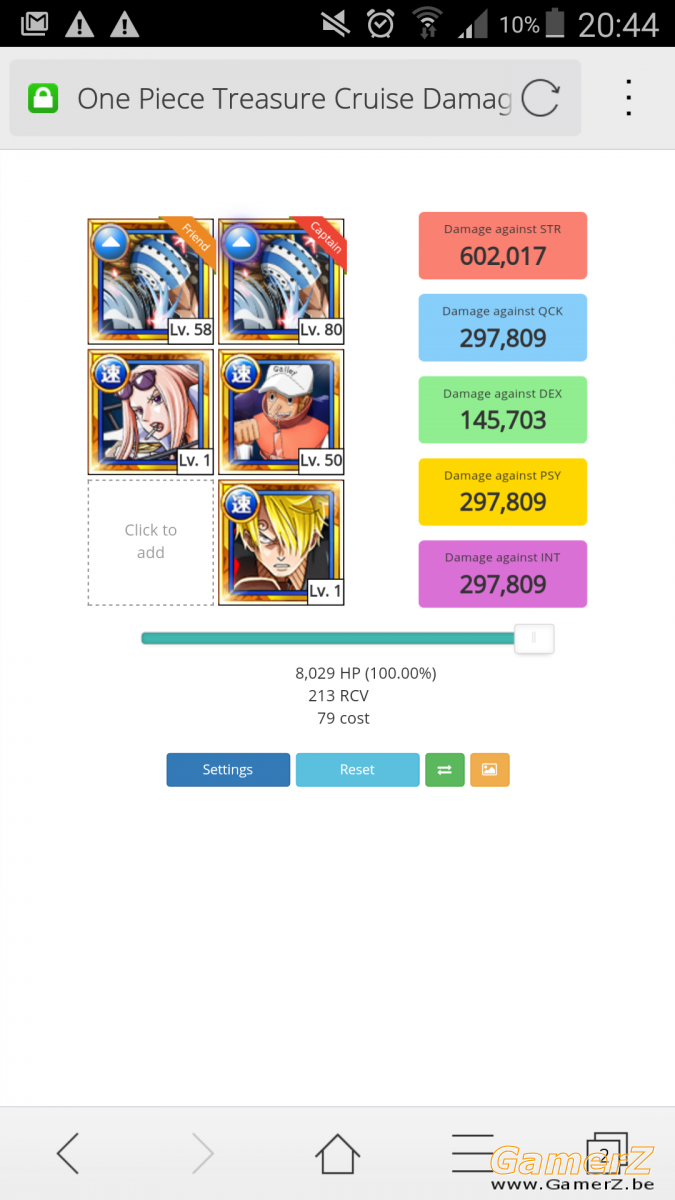Tap the address bar showing One Piece Treasure Cruise
675x1200 pixels.
pyautogui.click(x=295, y=98)
